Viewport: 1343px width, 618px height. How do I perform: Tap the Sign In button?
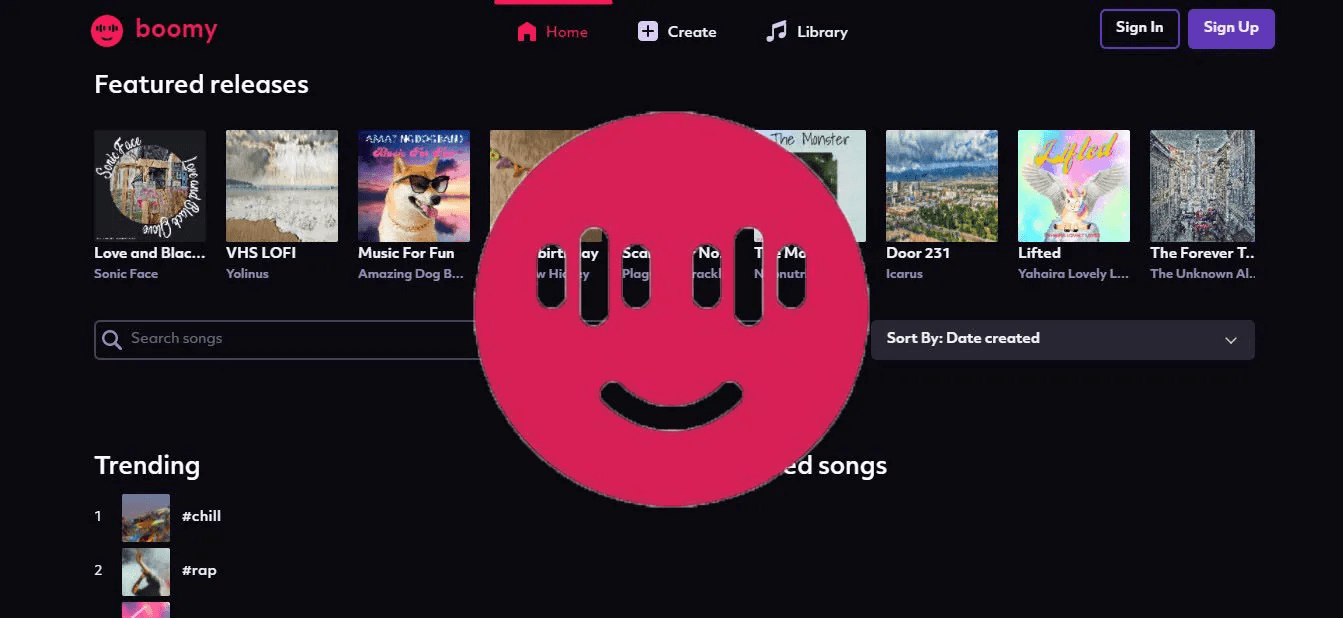(x=1139, y=28)
